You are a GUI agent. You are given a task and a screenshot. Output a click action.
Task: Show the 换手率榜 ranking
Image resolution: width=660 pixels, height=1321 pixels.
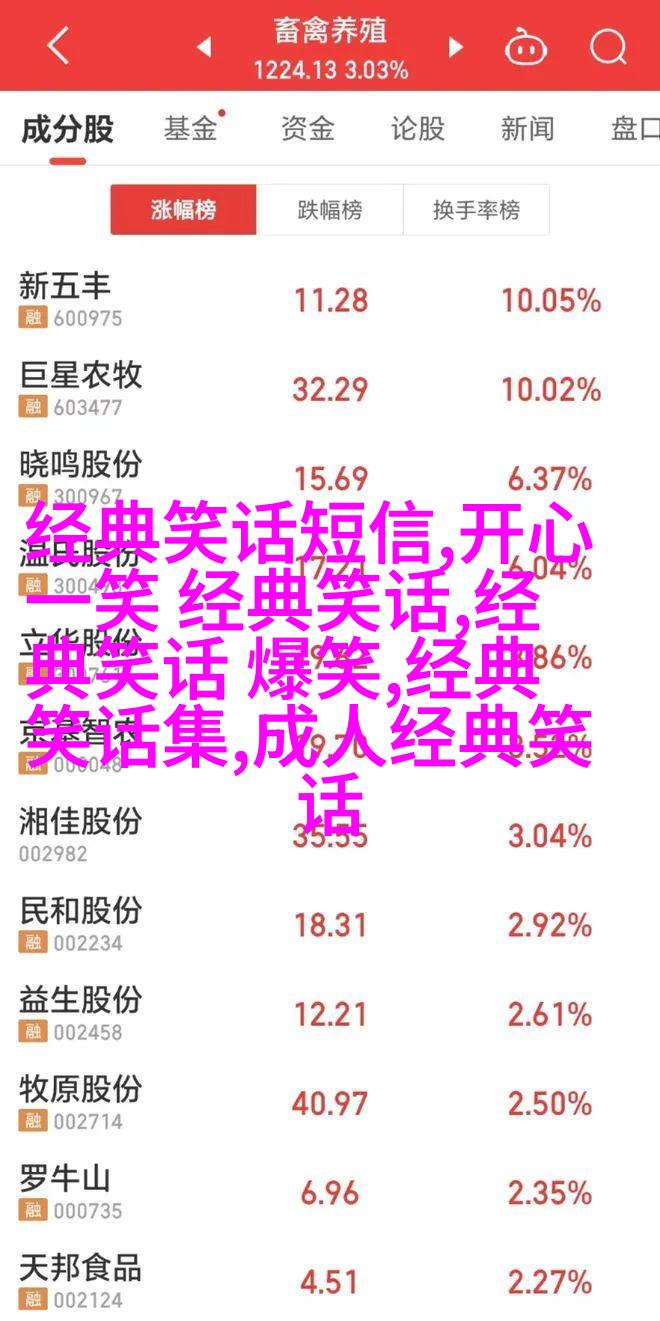(x=476, y=211)
